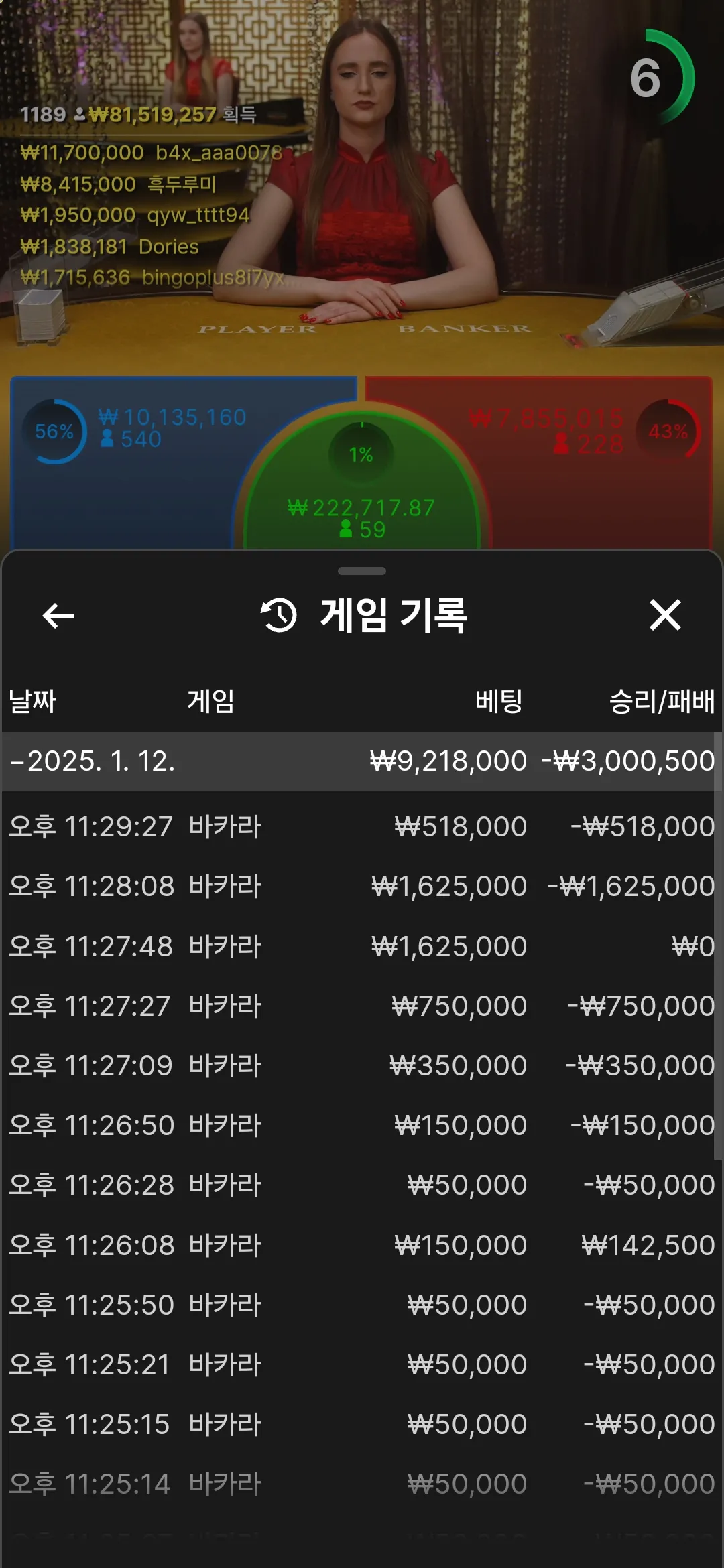Open the 오후 11:25:15 바카라 record
This screenshot has height=1568, width=724.
(361, 1424)
